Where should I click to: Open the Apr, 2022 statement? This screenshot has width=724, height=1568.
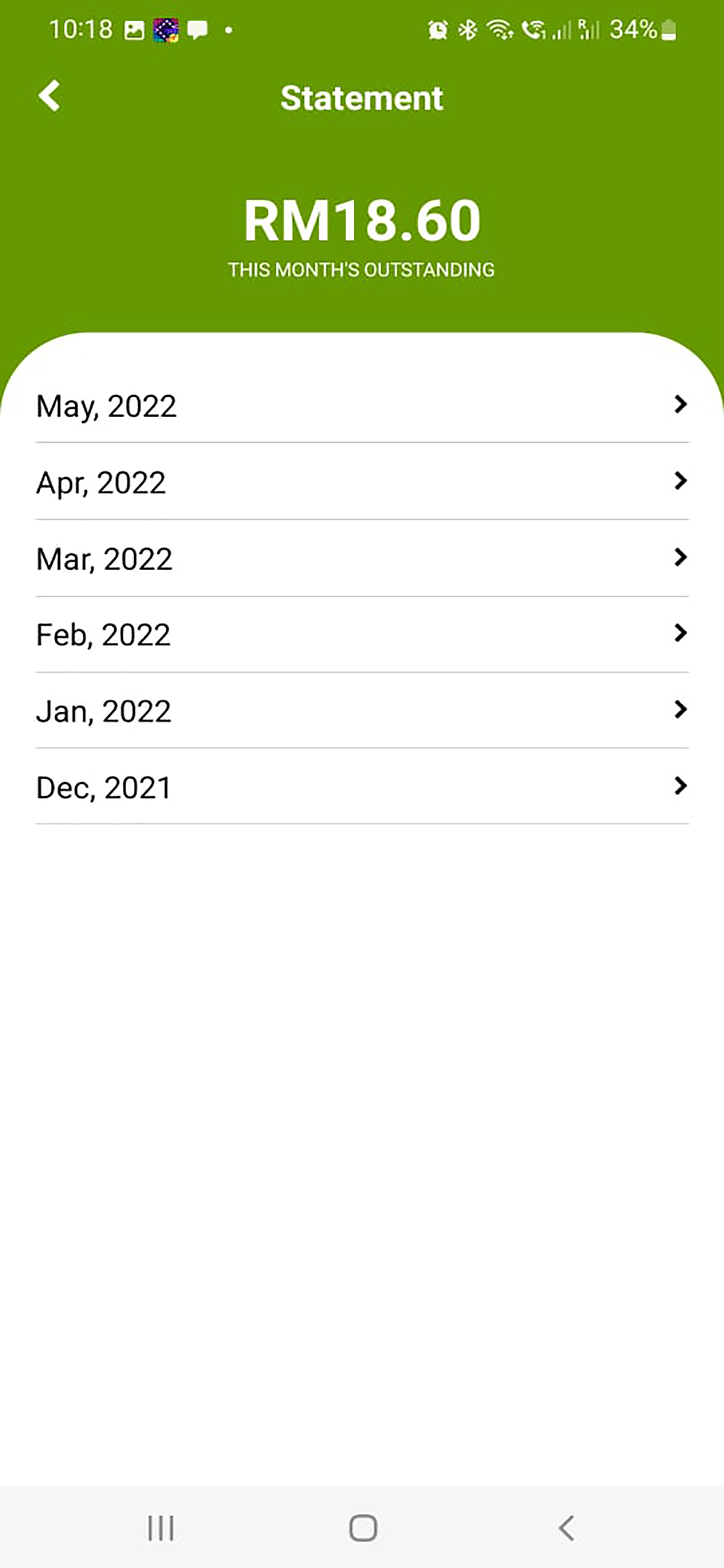362,481
